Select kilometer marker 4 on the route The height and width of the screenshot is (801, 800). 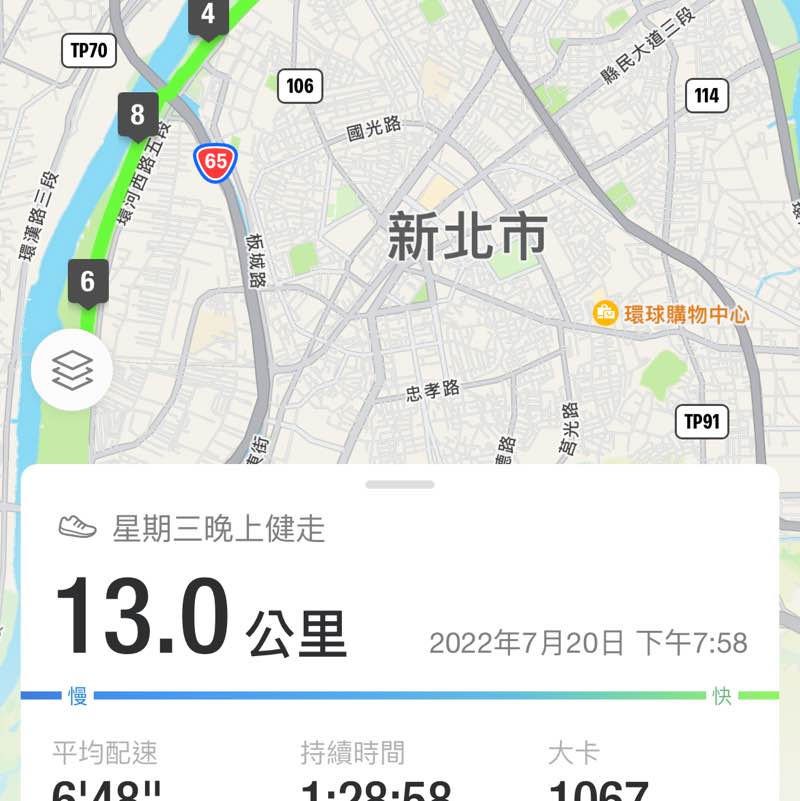(208, 15)
